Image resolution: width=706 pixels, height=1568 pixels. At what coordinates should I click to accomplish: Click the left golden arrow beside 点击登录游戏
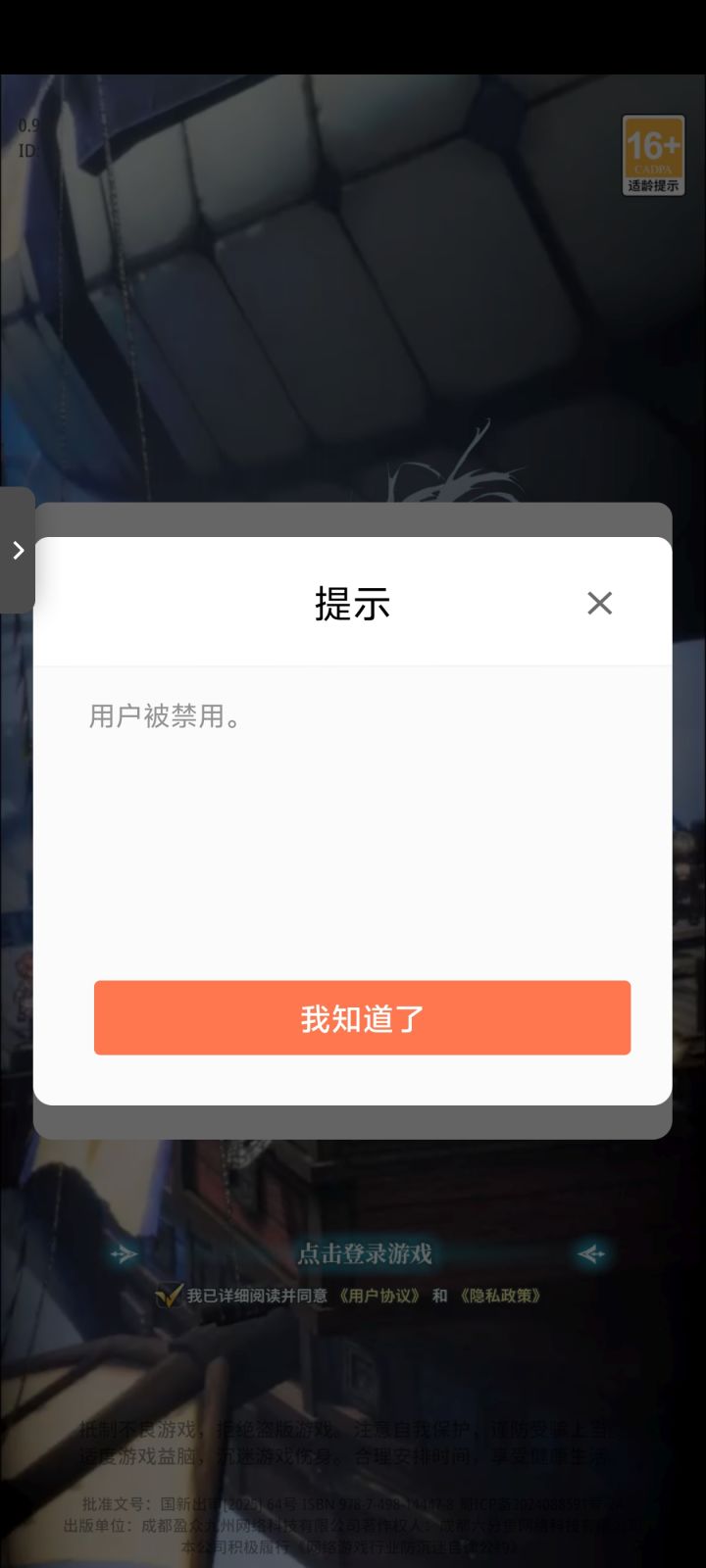(x=124, y=1254)
